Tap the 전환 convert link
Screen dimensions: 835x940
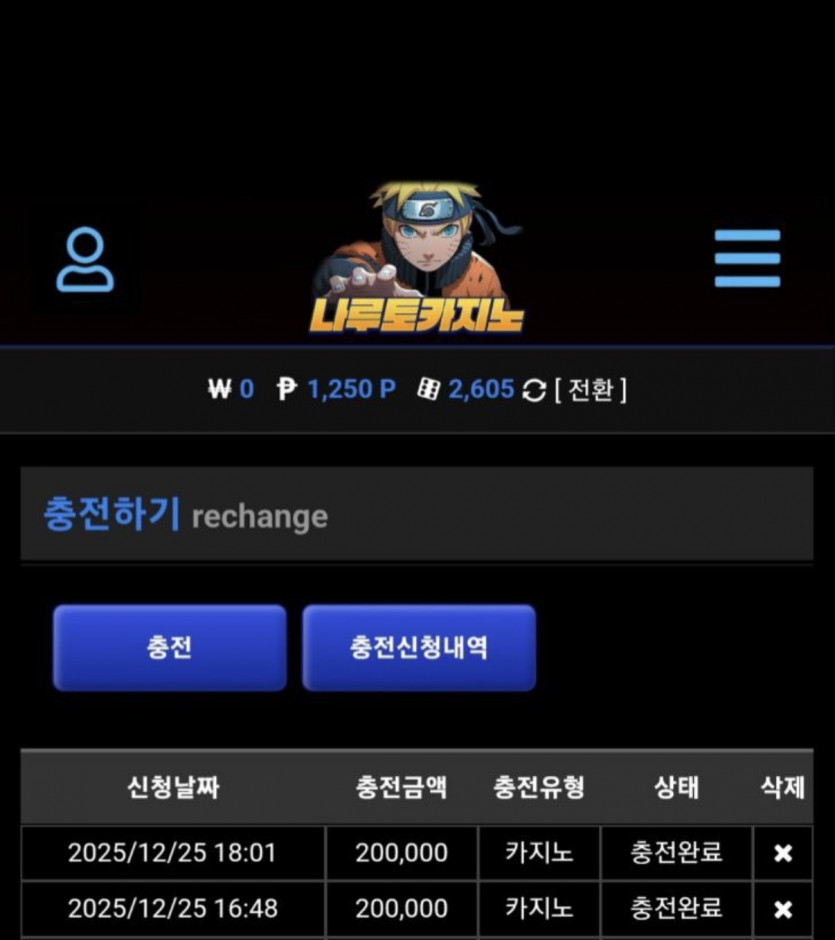(590, 390)
